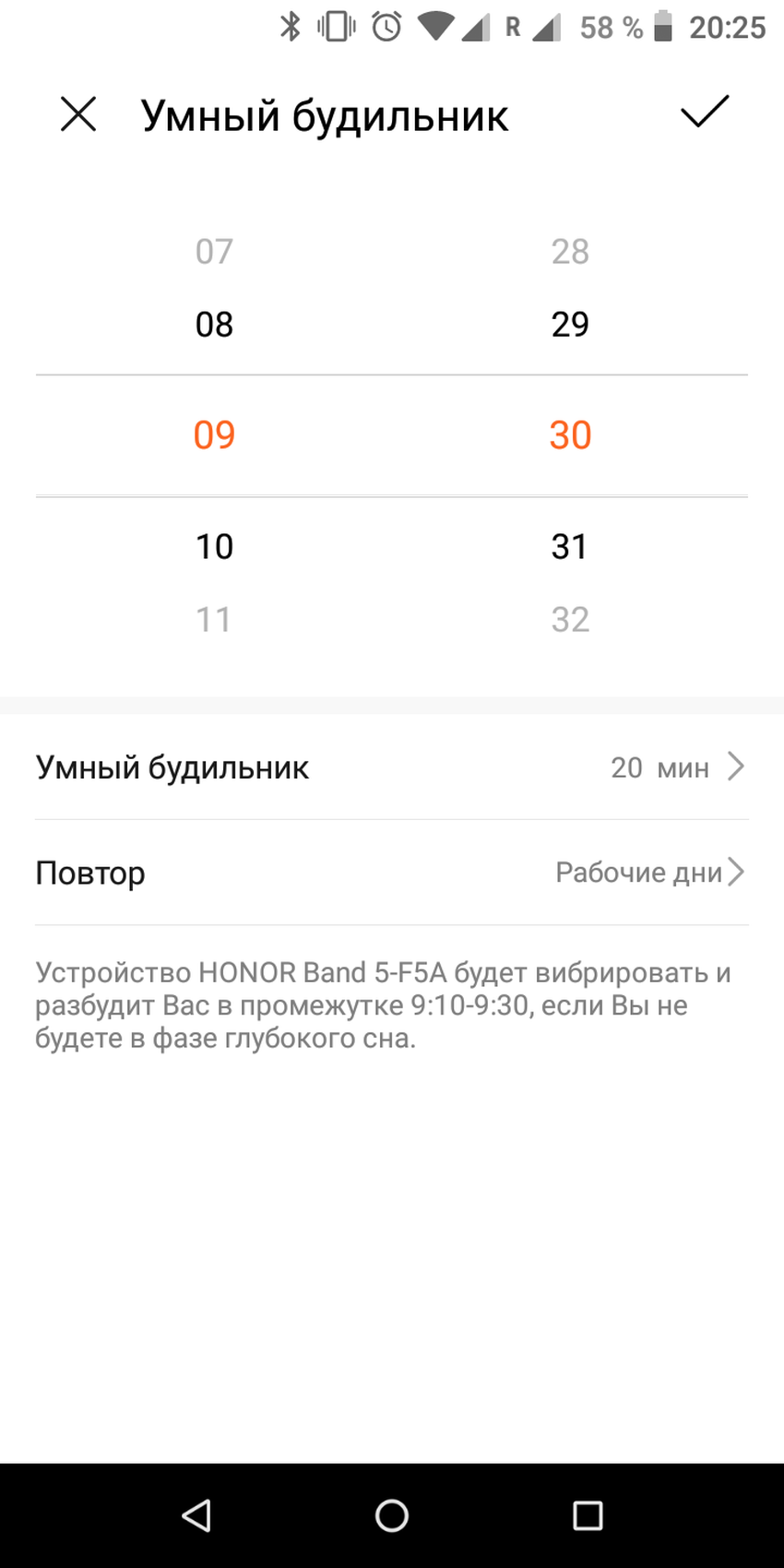Viewport: 784px width, 1568px height.
Task: Select hour 07 in the picker
Action: [x=214, y=251]
